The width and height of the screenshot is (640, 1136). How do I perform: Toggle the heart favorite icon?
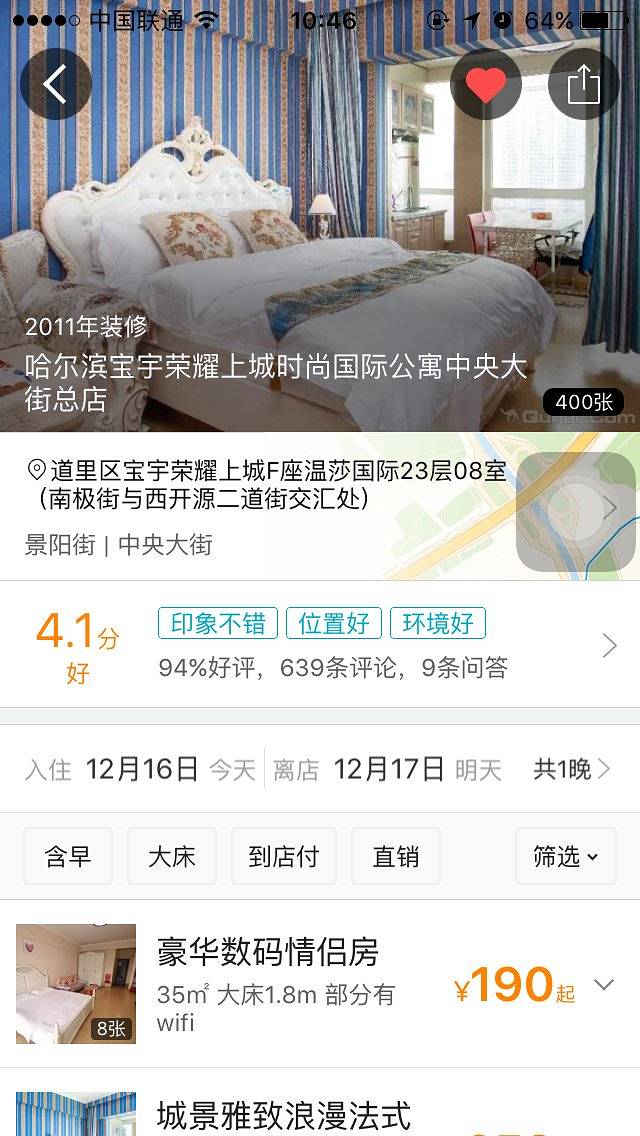(x=486, y=85)
